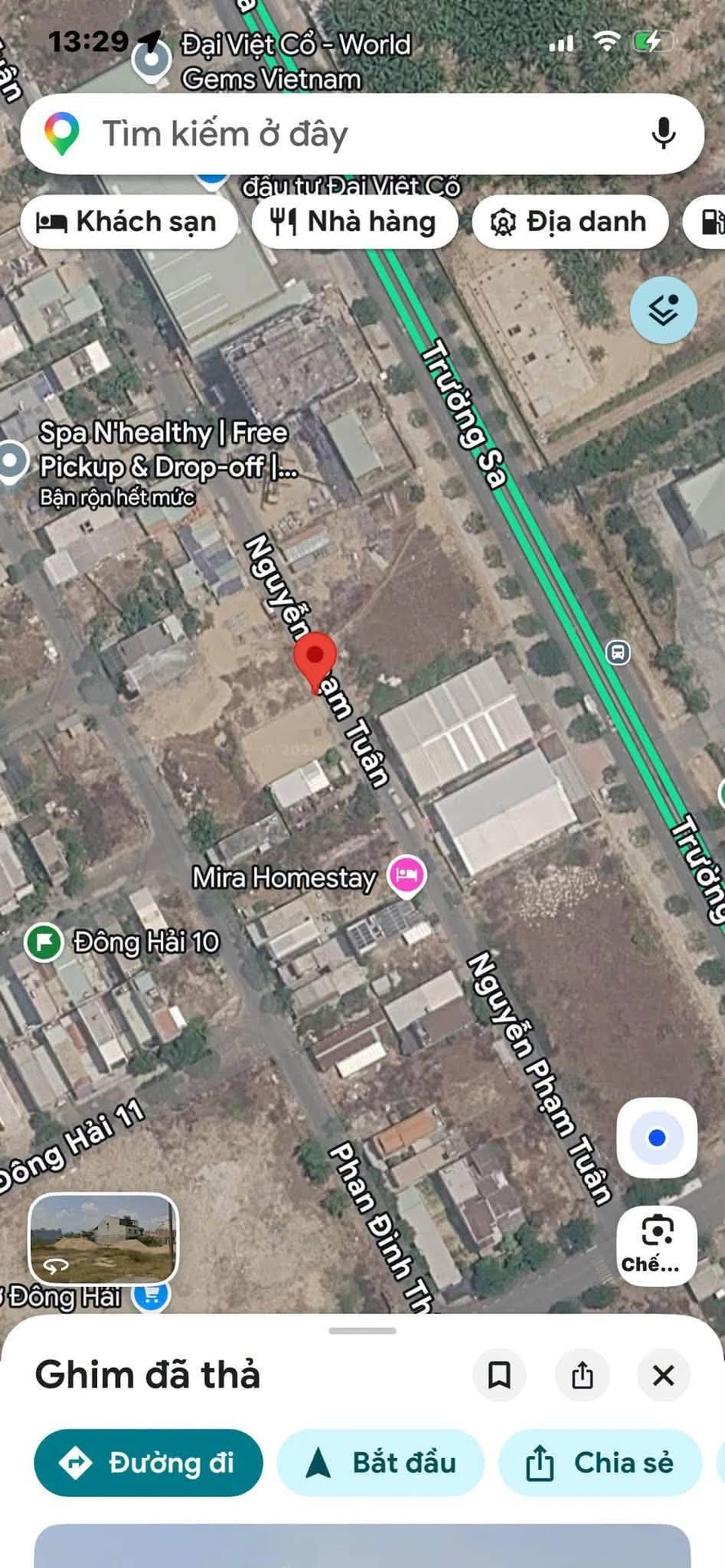The width and height of the screenshot is (725, 1568).
Task: Start navigation with Bắt đầu
Action: click(x=381, y=1463)
